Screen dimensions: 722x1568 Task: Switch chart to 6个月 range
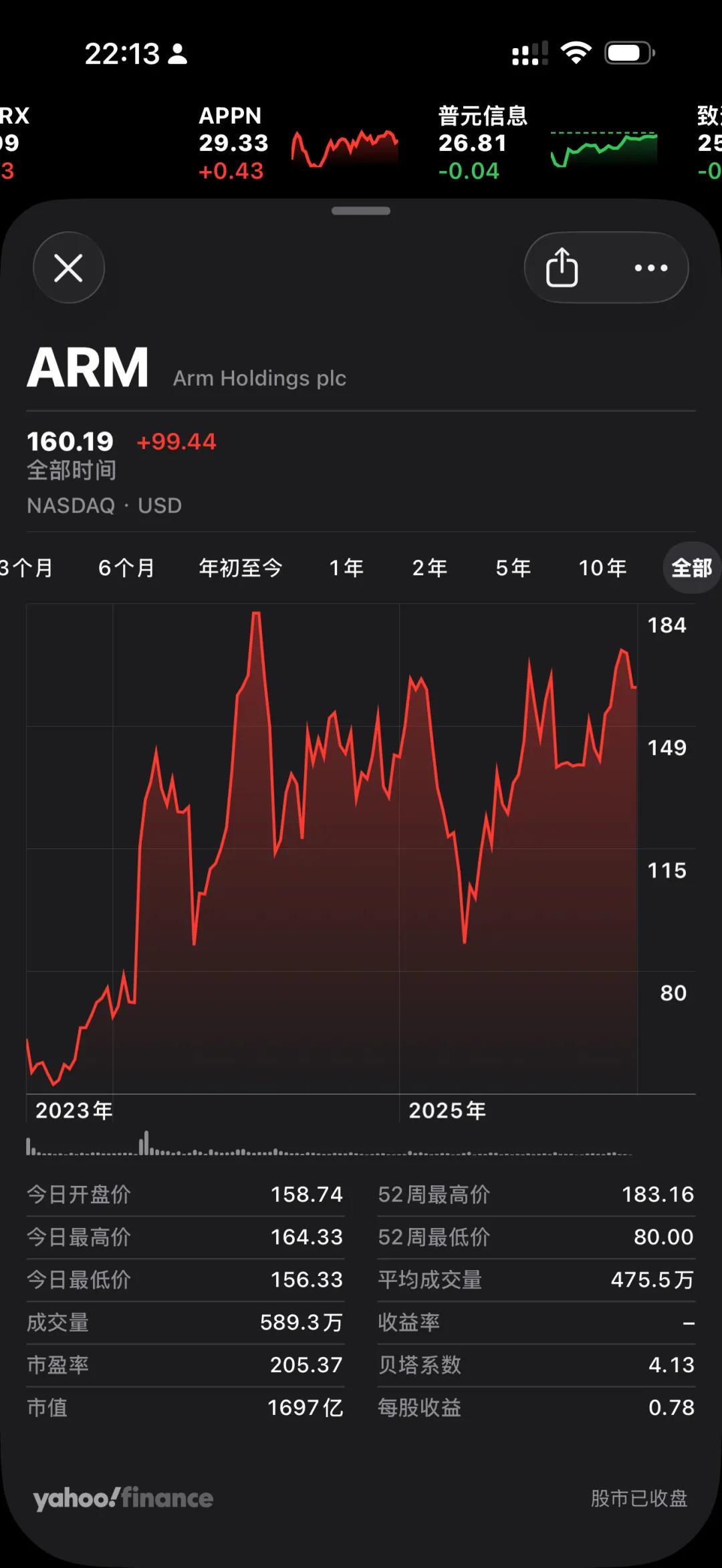[x=126, y=568]
